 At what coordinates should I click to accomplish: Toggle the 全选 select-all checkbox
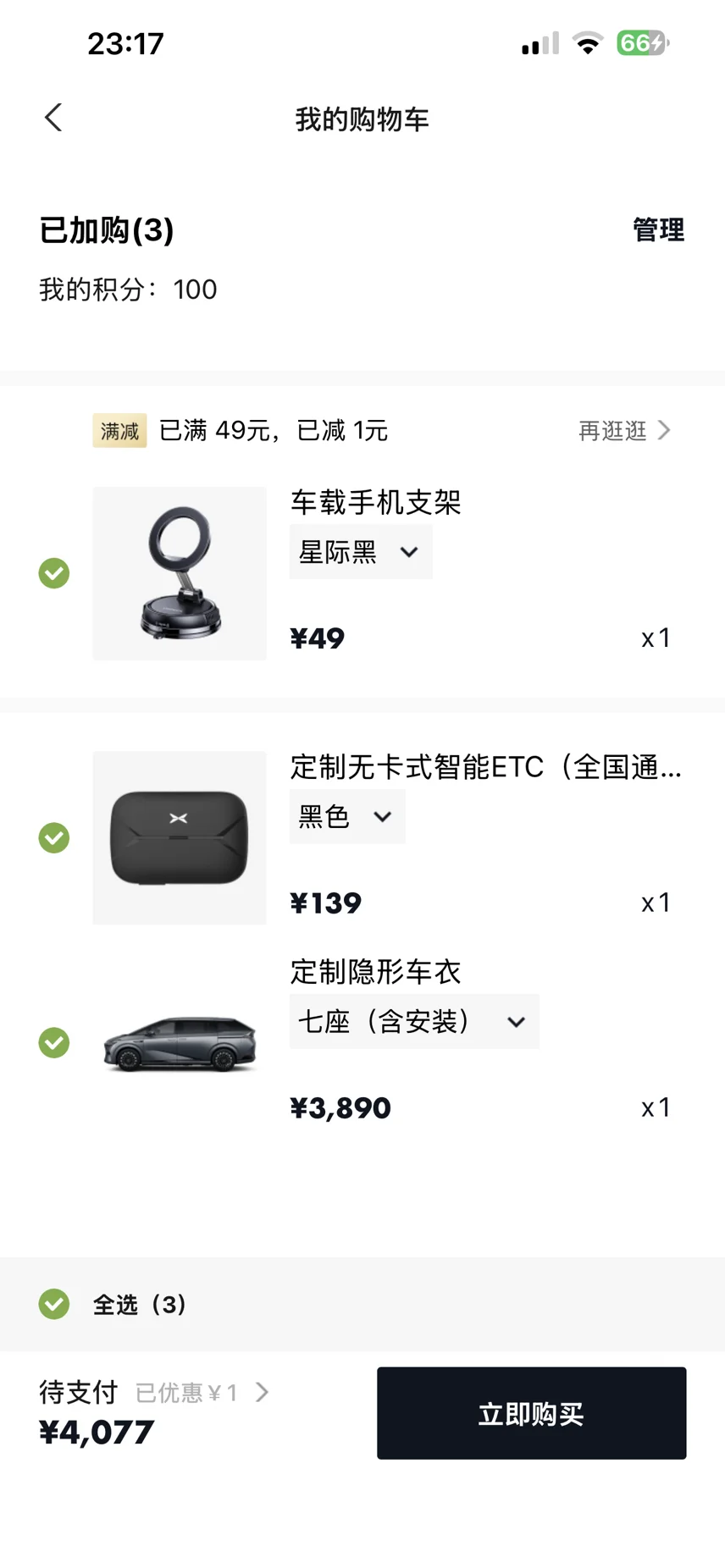pyautogui.click(x=54, y=1304)
